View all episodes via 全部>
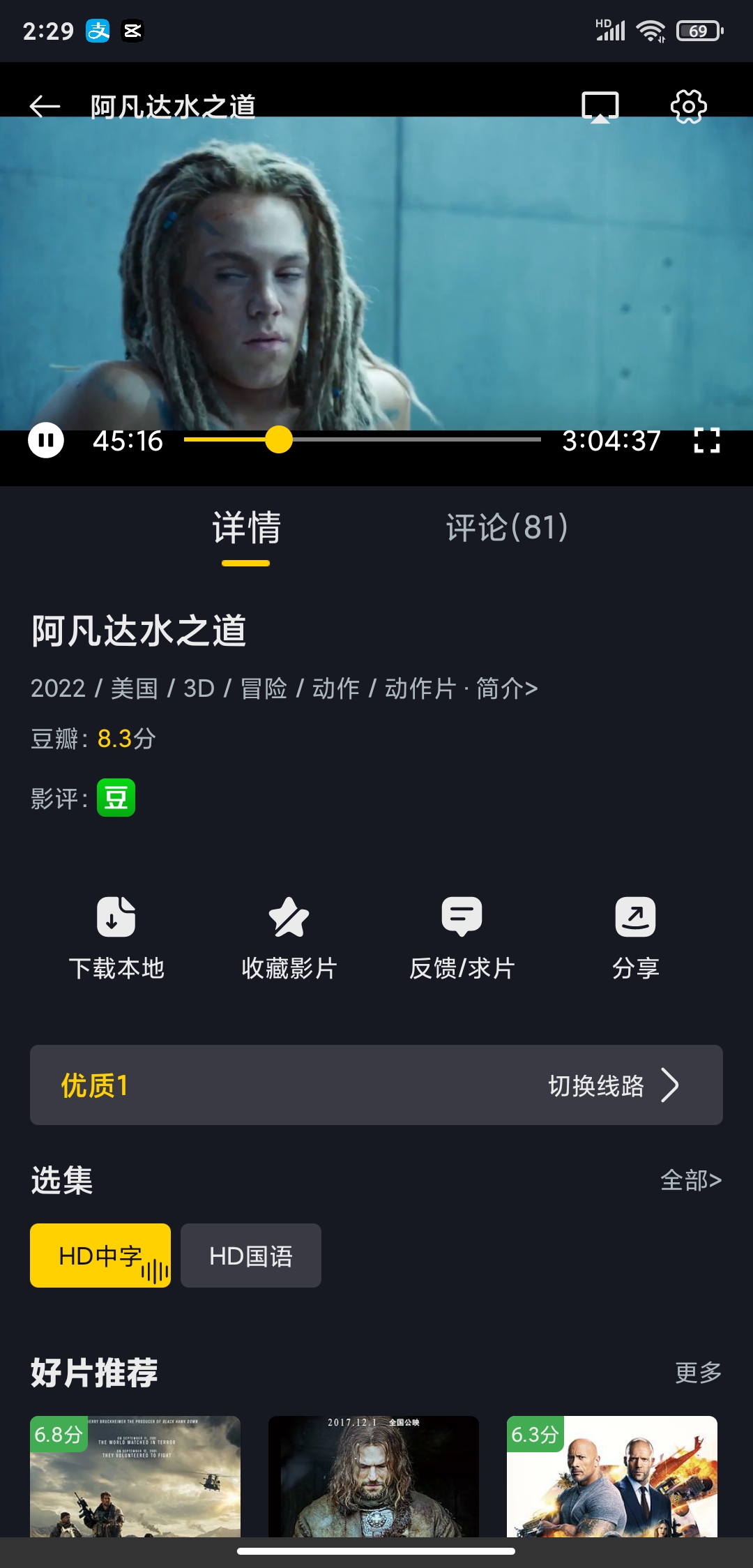Image resolution: width=753 pixels, height=1568 pixels. [x=690, y=1180]
